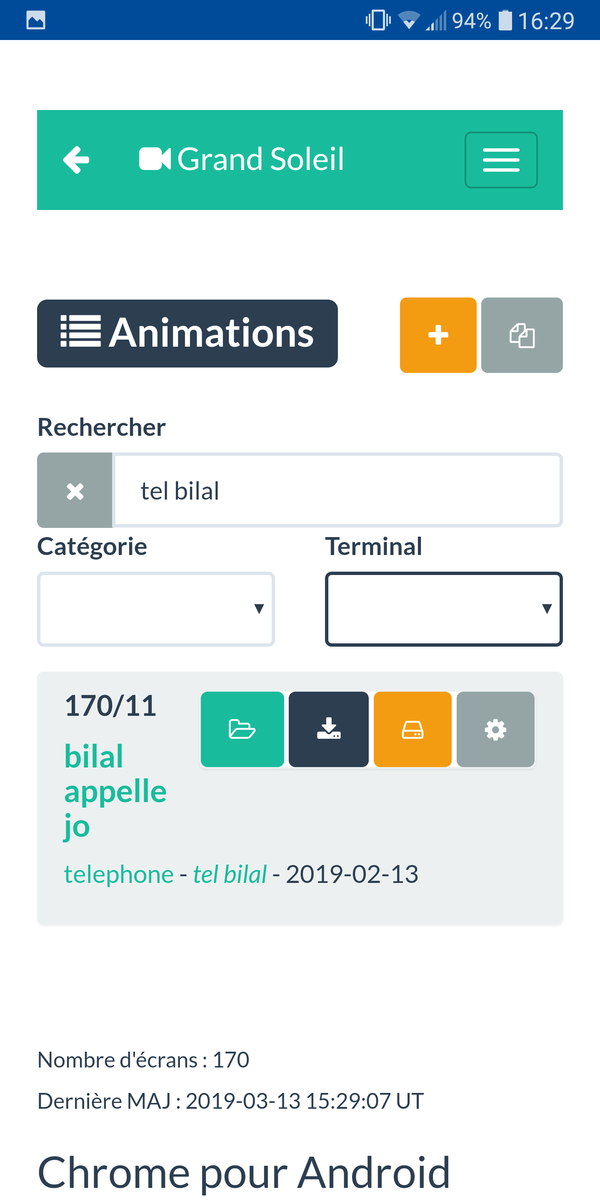Edit the Rechercher search field

(337, 490)
